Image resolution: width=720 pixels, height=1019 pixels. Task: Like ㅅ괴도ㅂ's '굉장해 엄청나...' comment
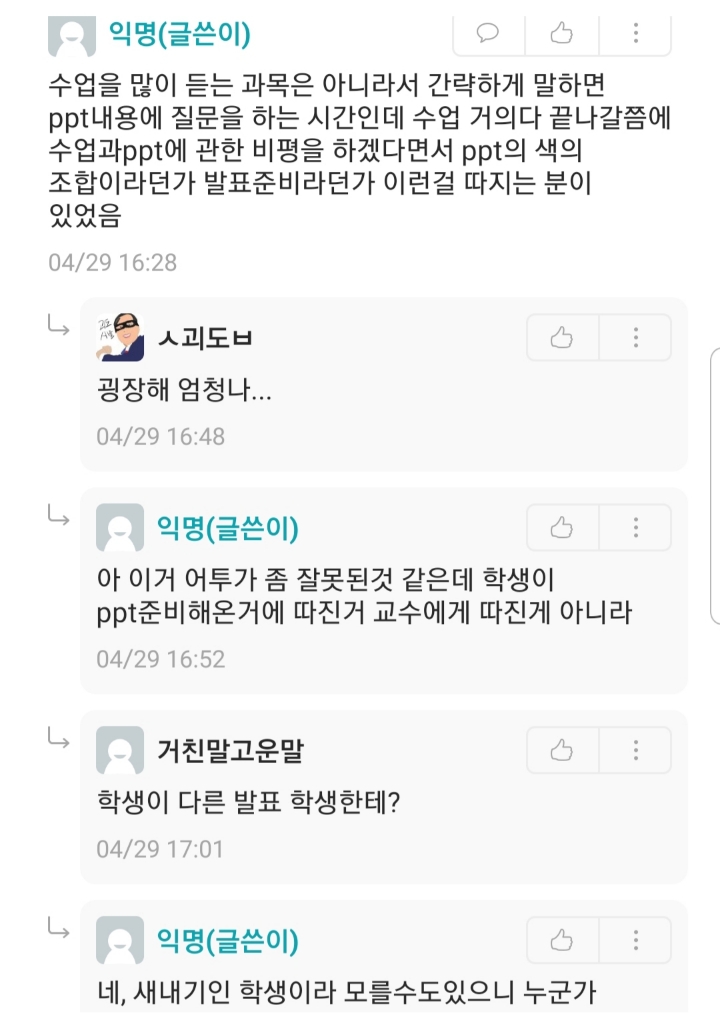(x=560, y=337)
